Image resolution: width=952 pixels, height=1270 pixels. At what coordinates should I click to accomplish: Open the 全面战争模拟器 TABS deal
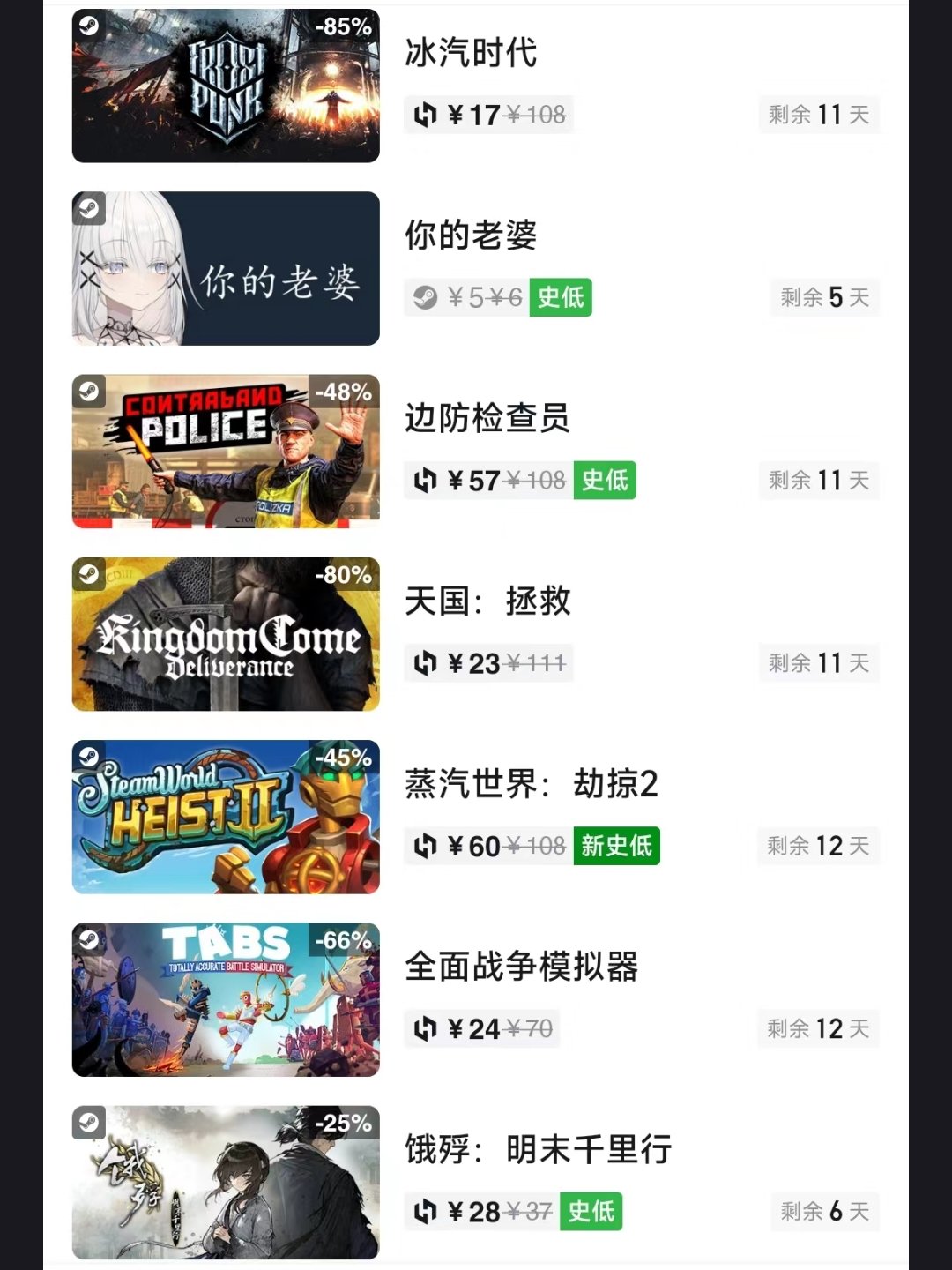(520, 967)
